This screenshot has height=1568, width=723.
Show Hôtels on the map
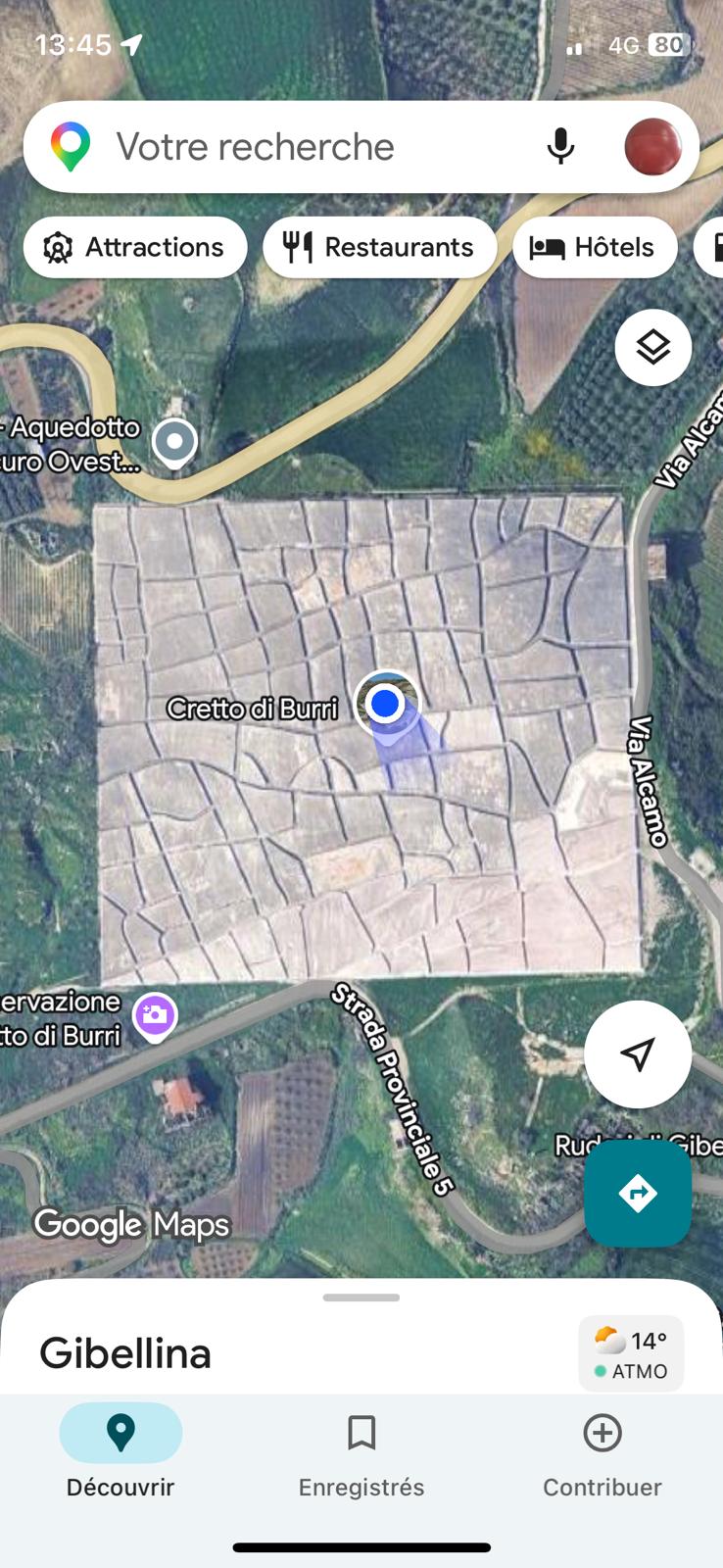[595, 247]
